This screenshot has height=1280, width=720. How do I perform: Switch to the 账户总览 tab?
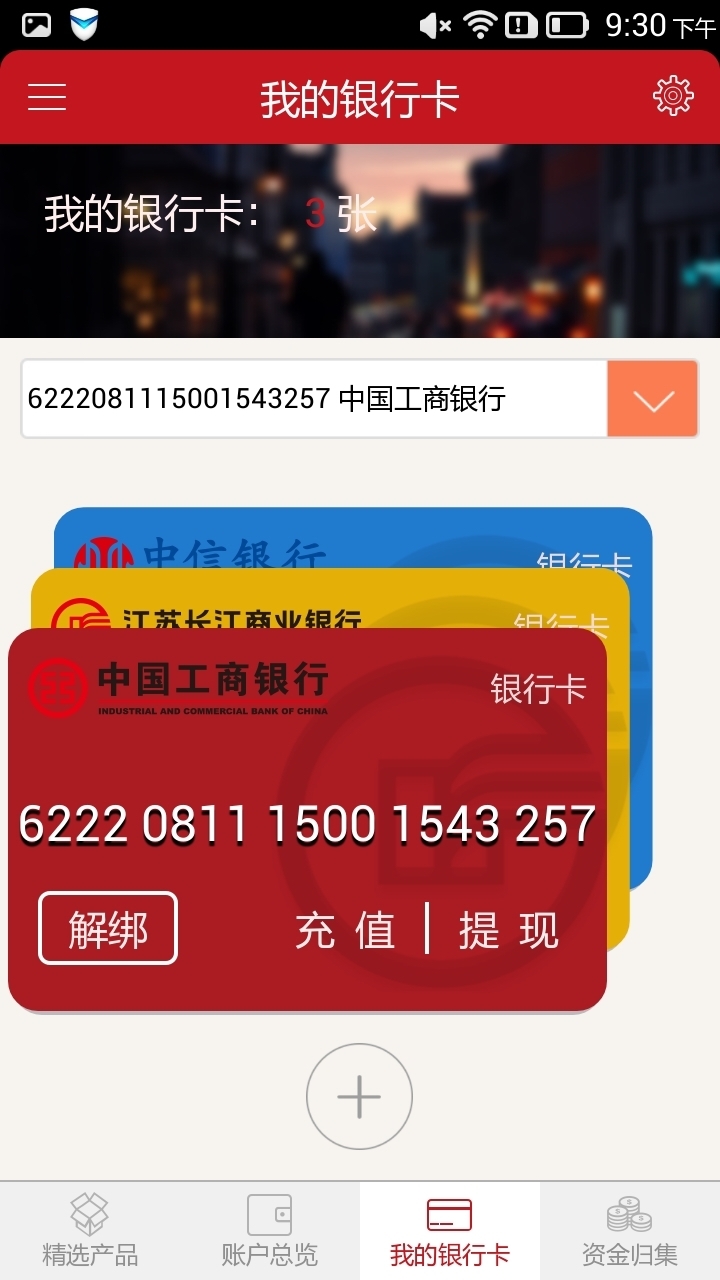pos(270,1231)
